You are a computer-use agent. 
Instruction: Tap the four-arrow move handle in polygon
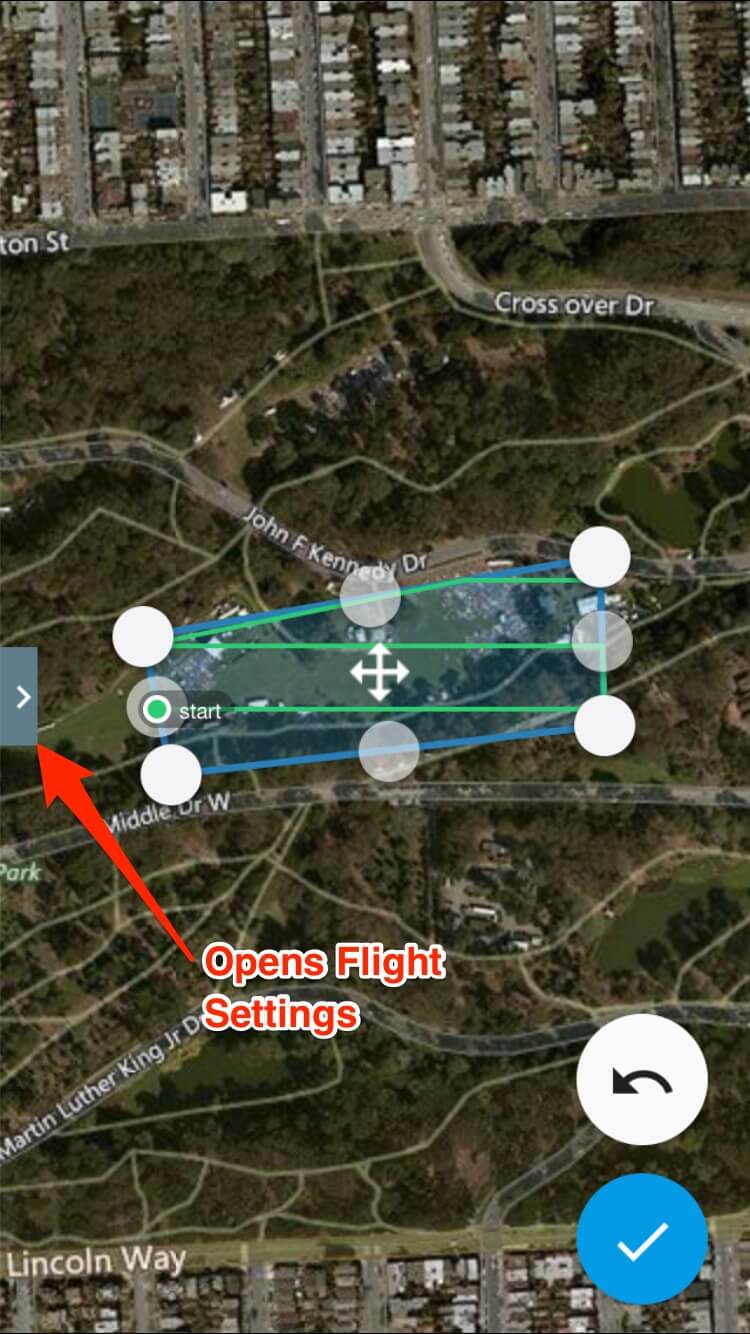point(379,672)
